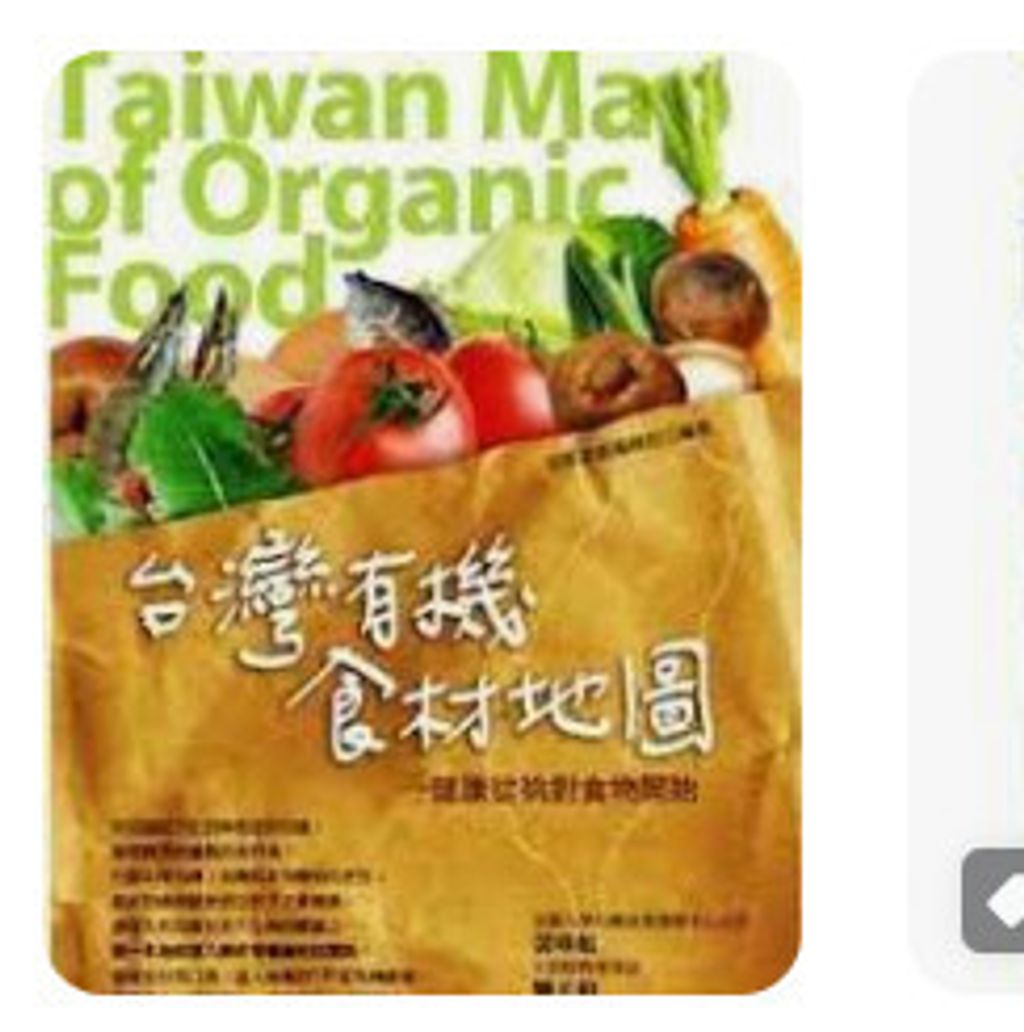This screenshot has height=1032, width=1024.
Task: Open the 台灣有機食材地圖 book cover
Action: pyautogui.click(x=426, y=522)
